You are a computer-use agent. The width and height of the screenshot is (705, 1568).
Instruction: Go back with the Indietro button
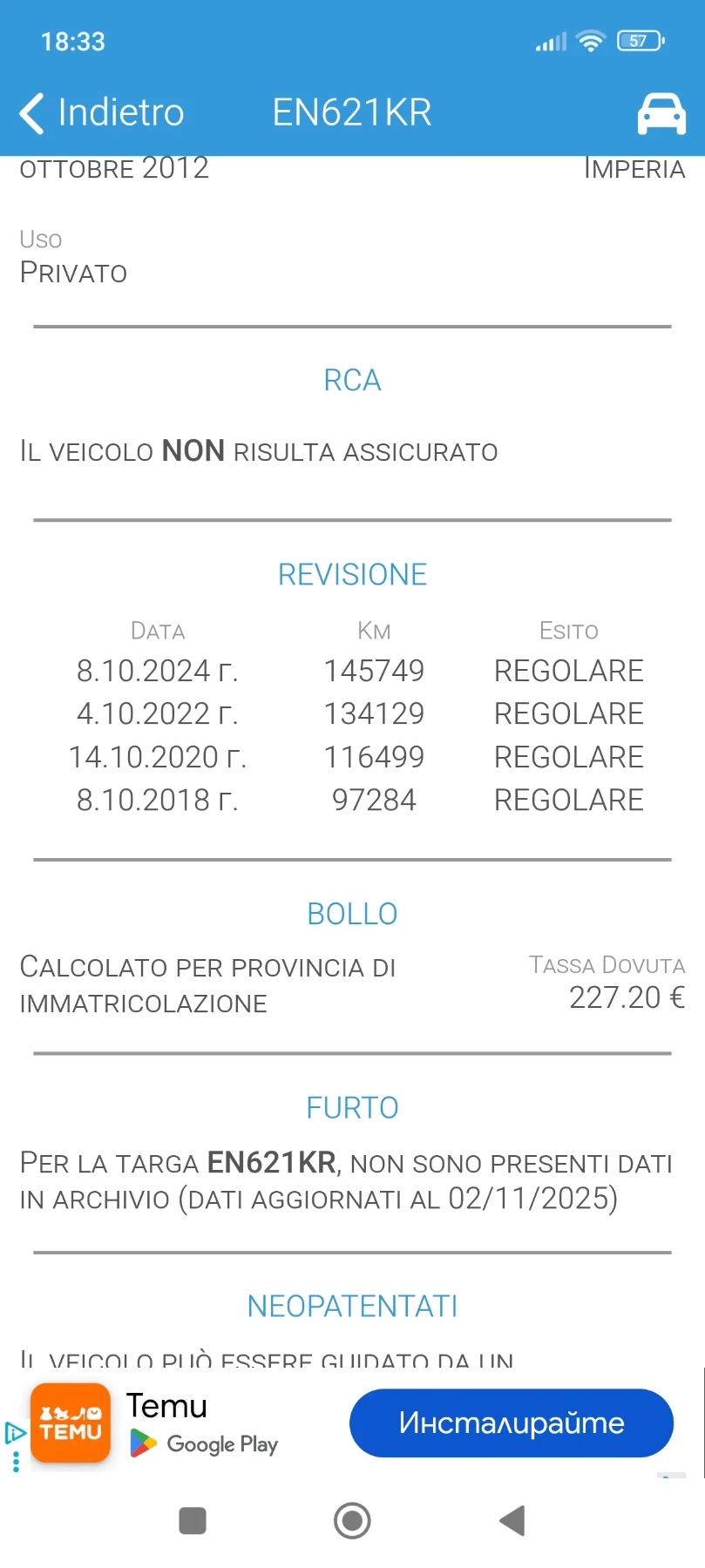click(102, 113)
